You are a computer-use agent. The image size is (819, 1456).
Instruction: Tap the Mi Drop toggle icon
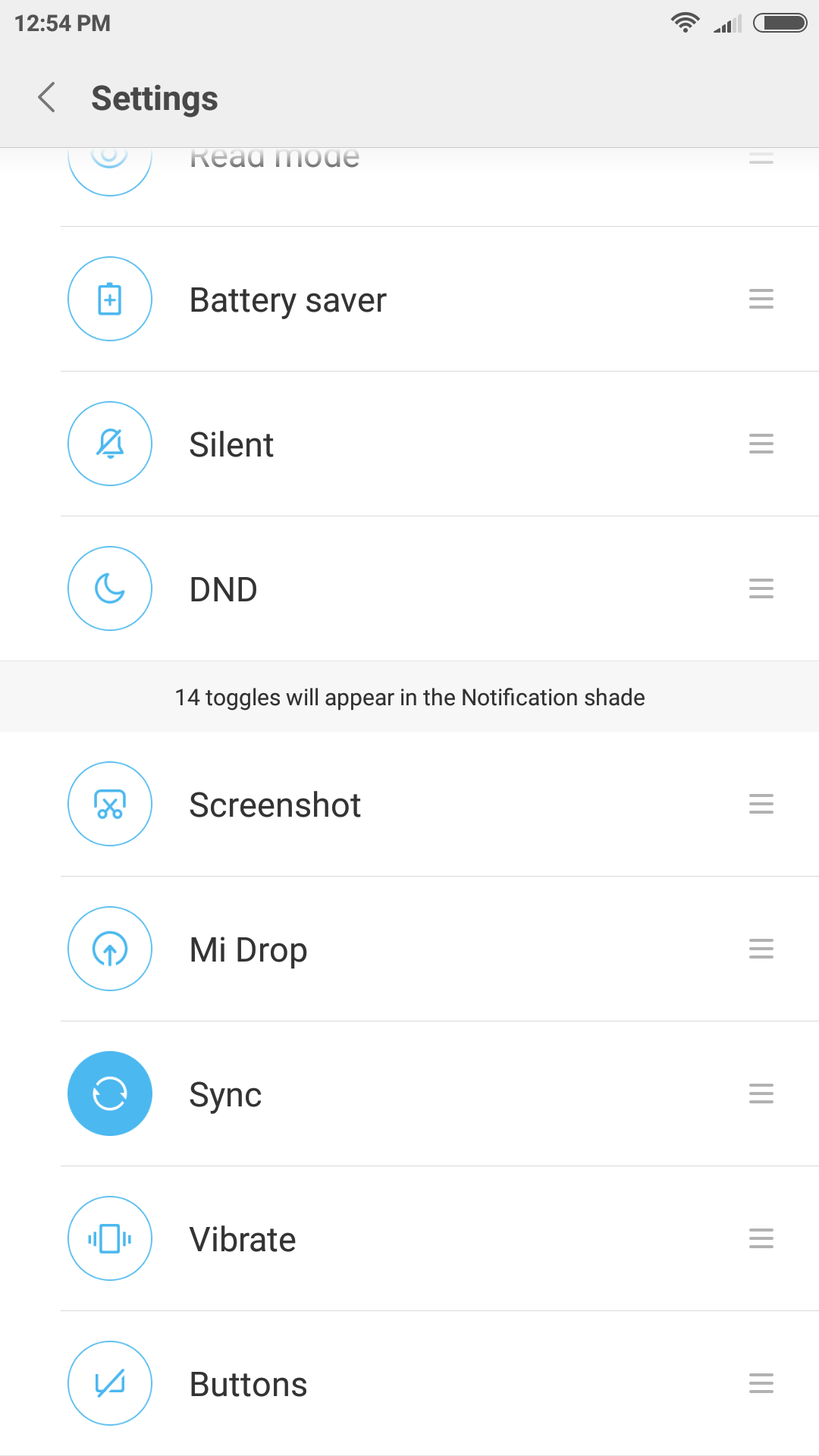110,949
